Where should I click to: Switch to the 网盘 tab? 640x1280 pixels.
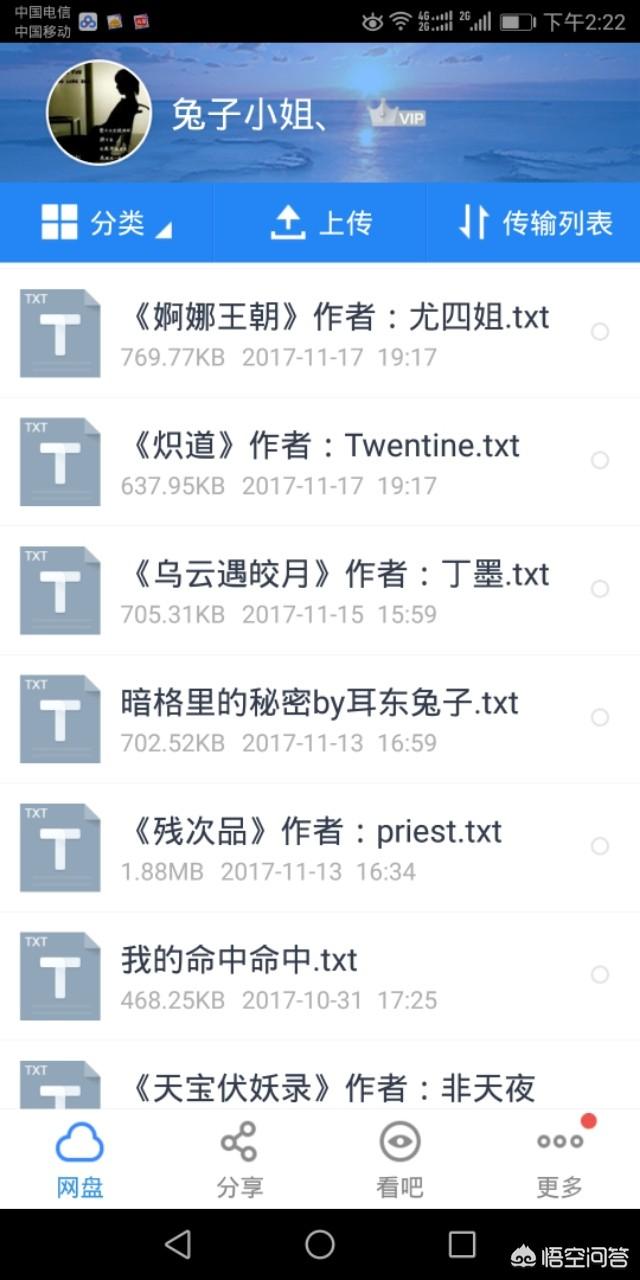click(x=80, y=1159)
